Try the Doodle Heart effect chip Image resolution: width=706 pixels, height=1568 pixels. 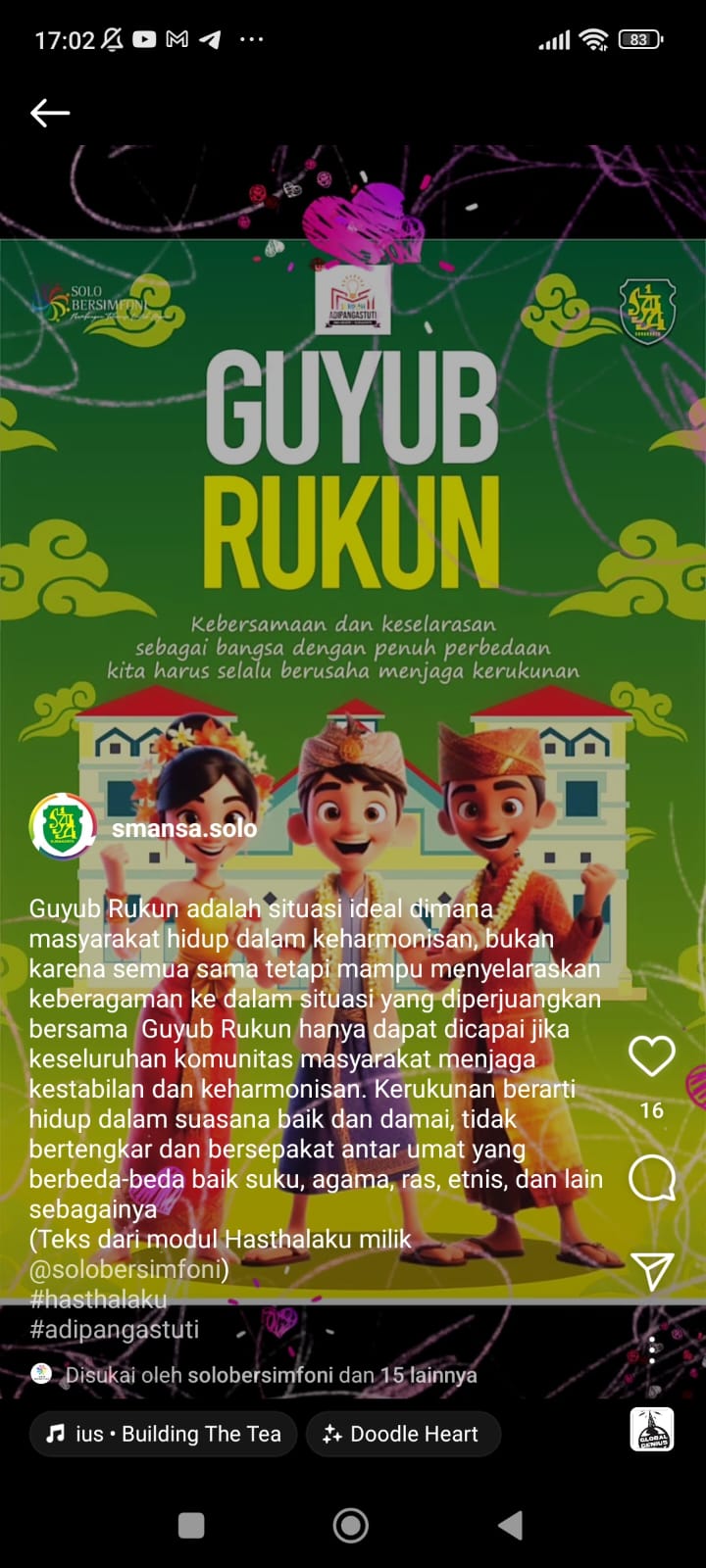pyautogui.click(x=402, y=1434)
